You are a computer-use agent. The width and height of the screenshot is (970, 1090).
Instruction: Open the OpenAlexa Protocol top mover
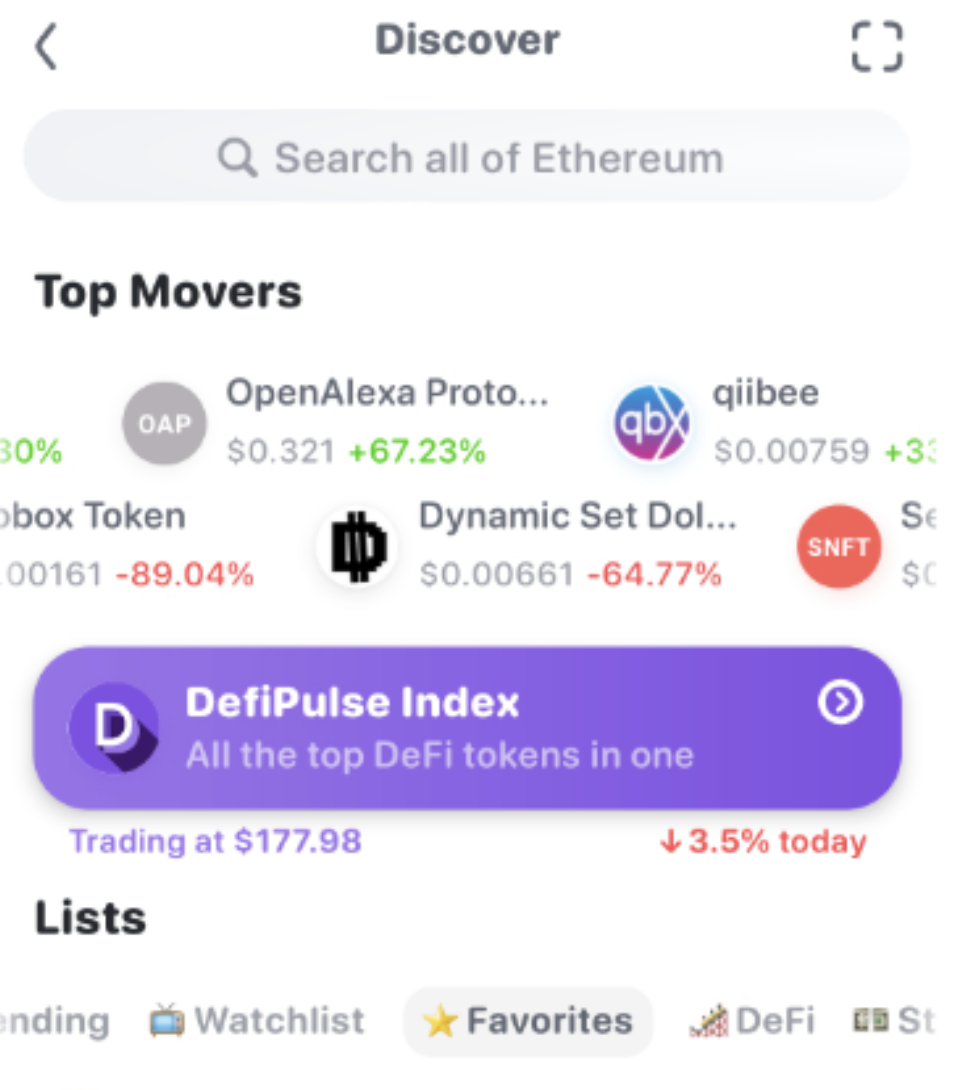point(340,422)
